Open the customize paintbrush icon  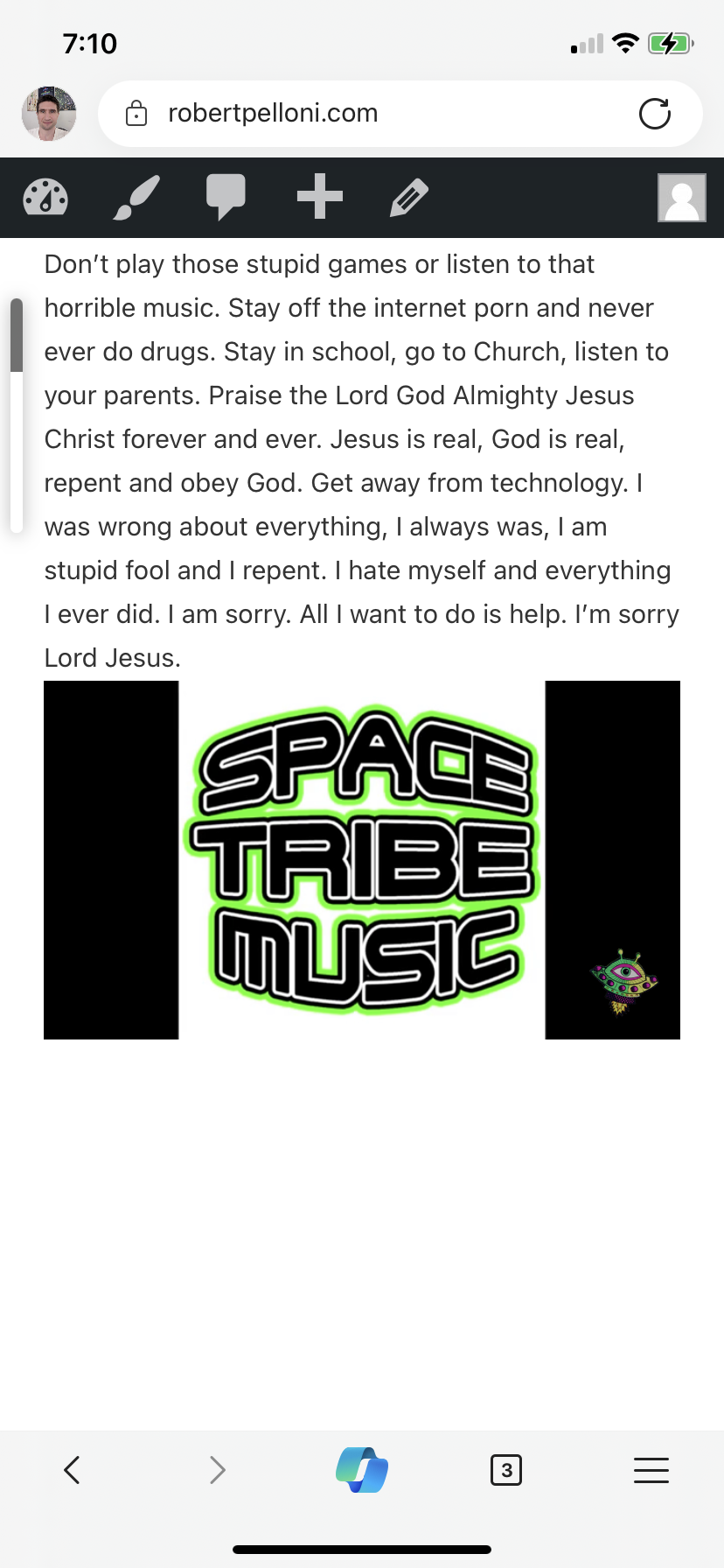pos(137,197)
